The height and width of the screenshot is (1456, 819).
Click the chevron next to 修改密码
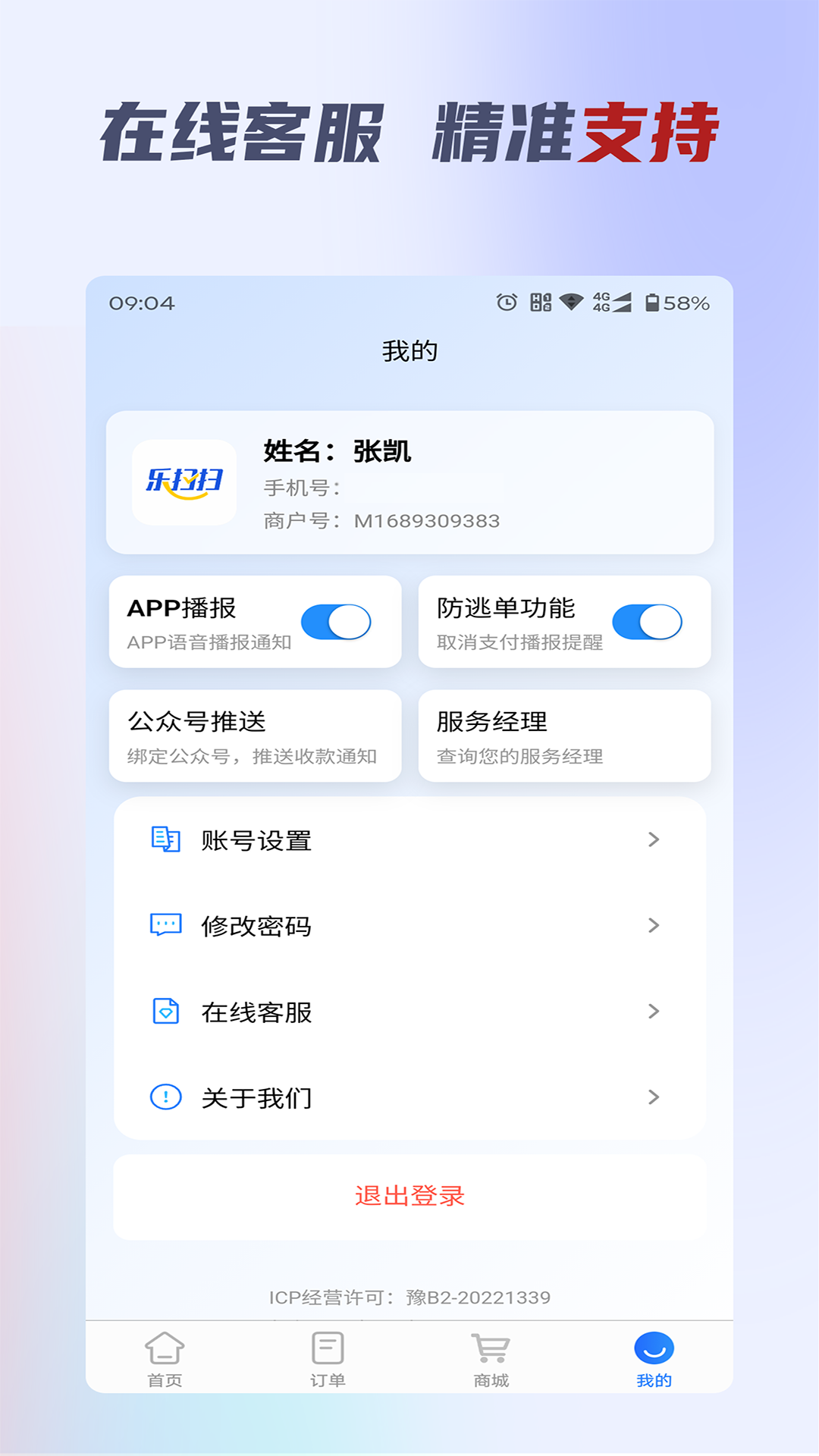(x=653, y=925)
